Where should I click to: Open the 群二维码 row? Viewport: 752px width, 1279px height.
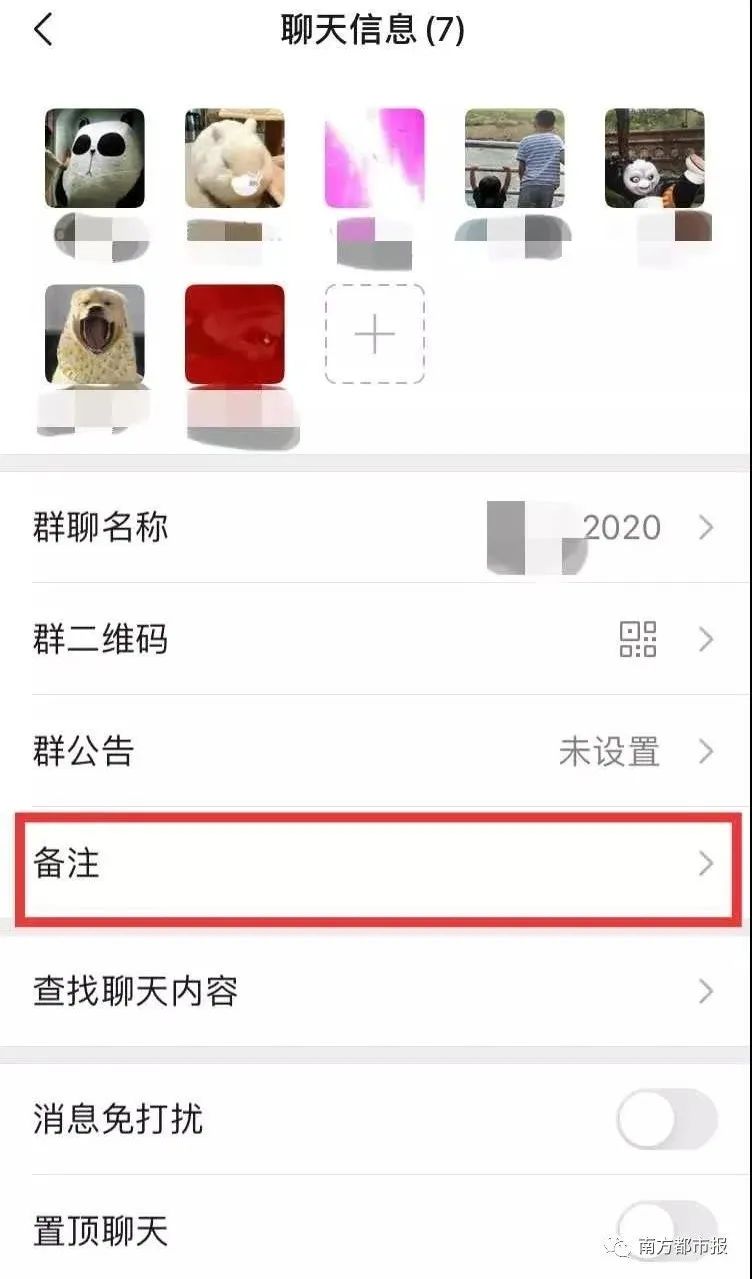[375, 639]
